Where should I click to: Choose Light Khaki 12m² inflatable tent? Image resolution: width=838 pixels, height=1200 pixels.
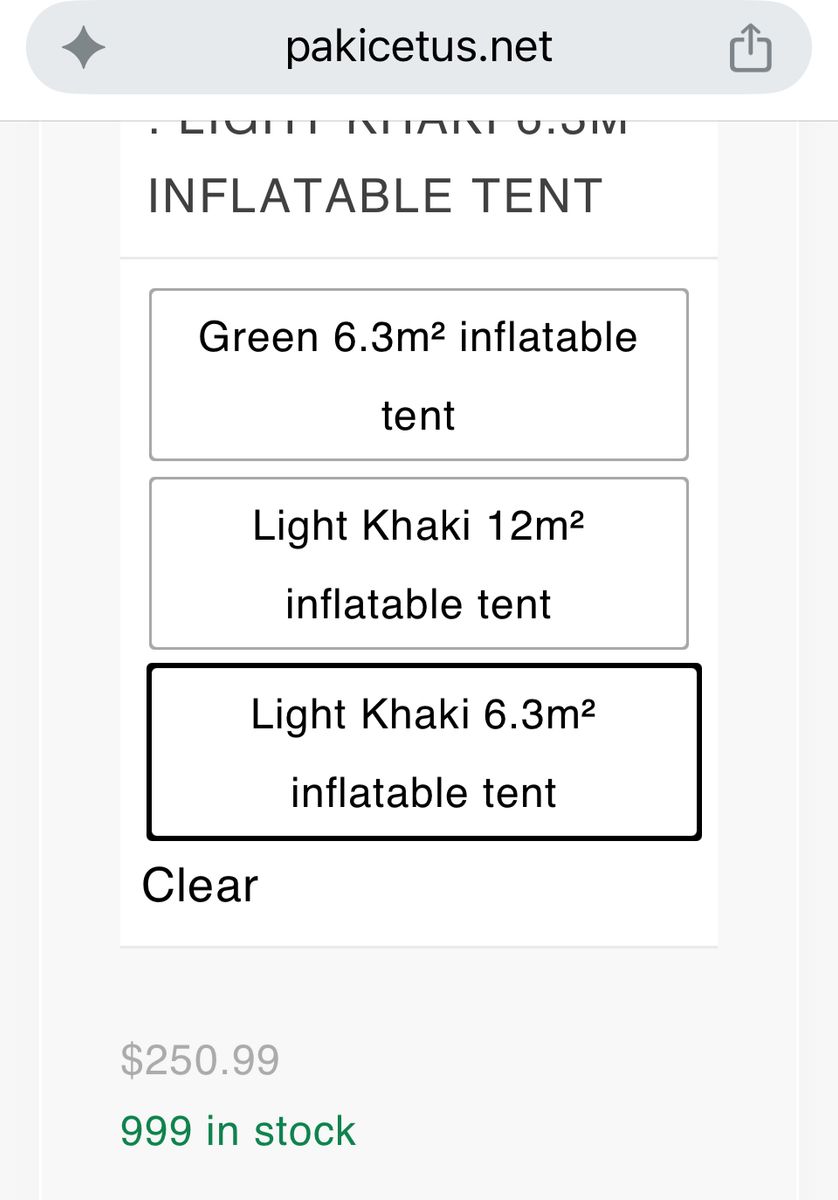point(419,564)
